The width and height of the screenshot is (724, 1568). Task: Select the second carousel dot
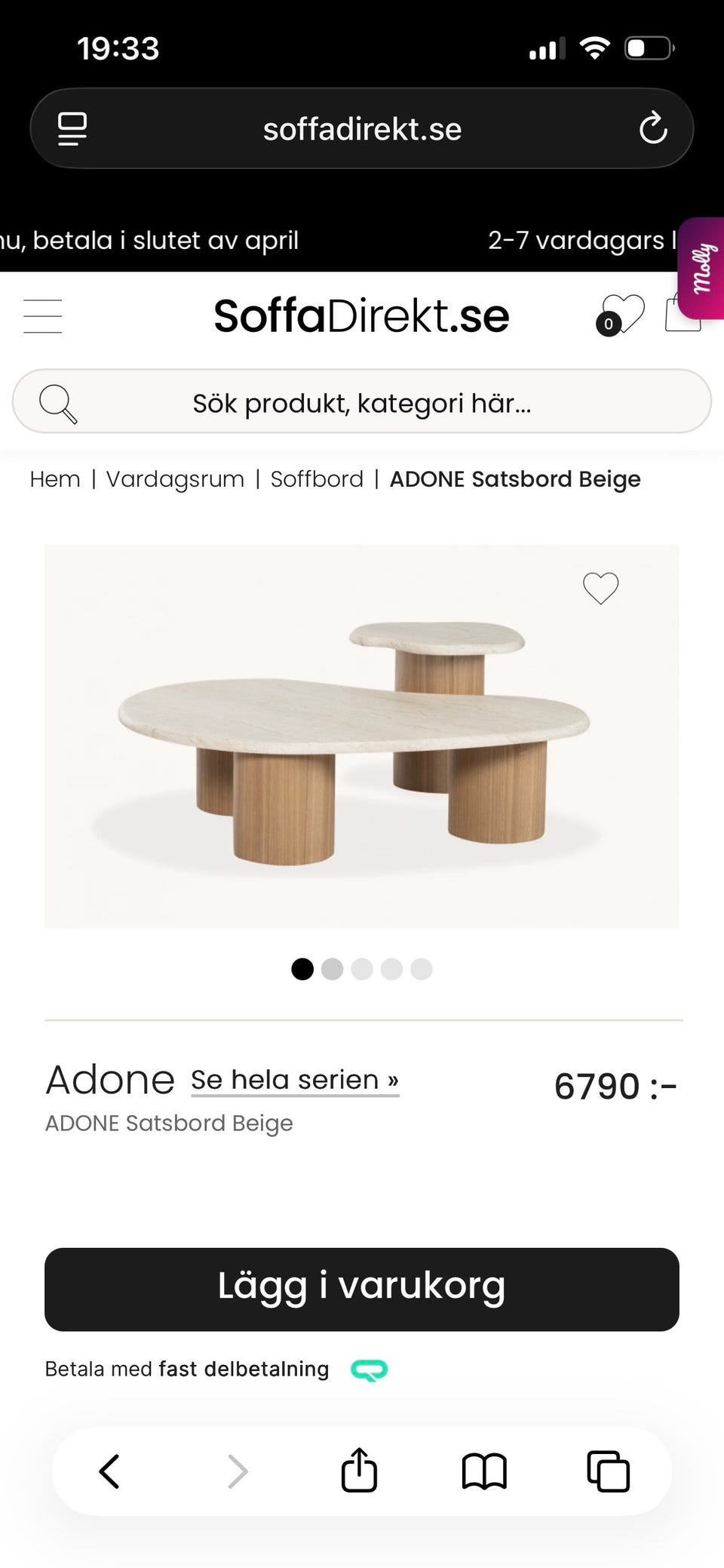point(332,970)
